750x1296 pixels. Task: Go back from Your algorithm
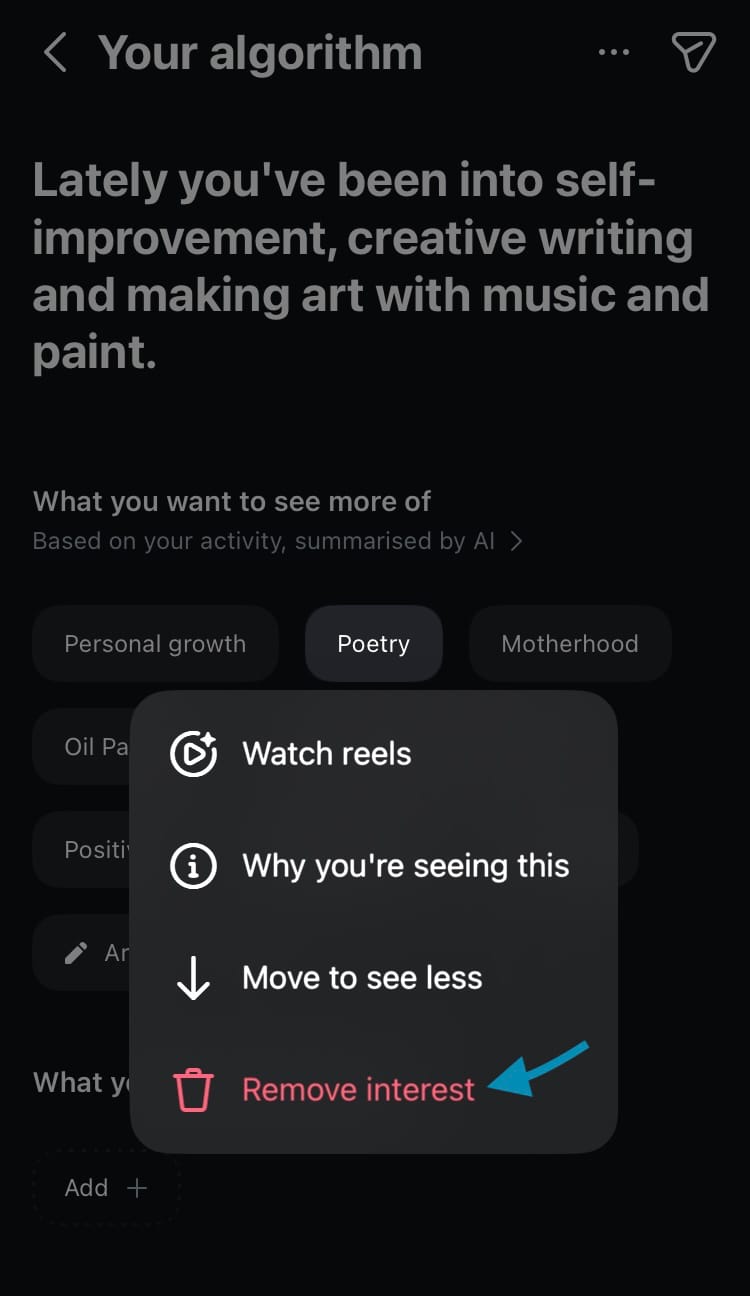coord(56,52)
